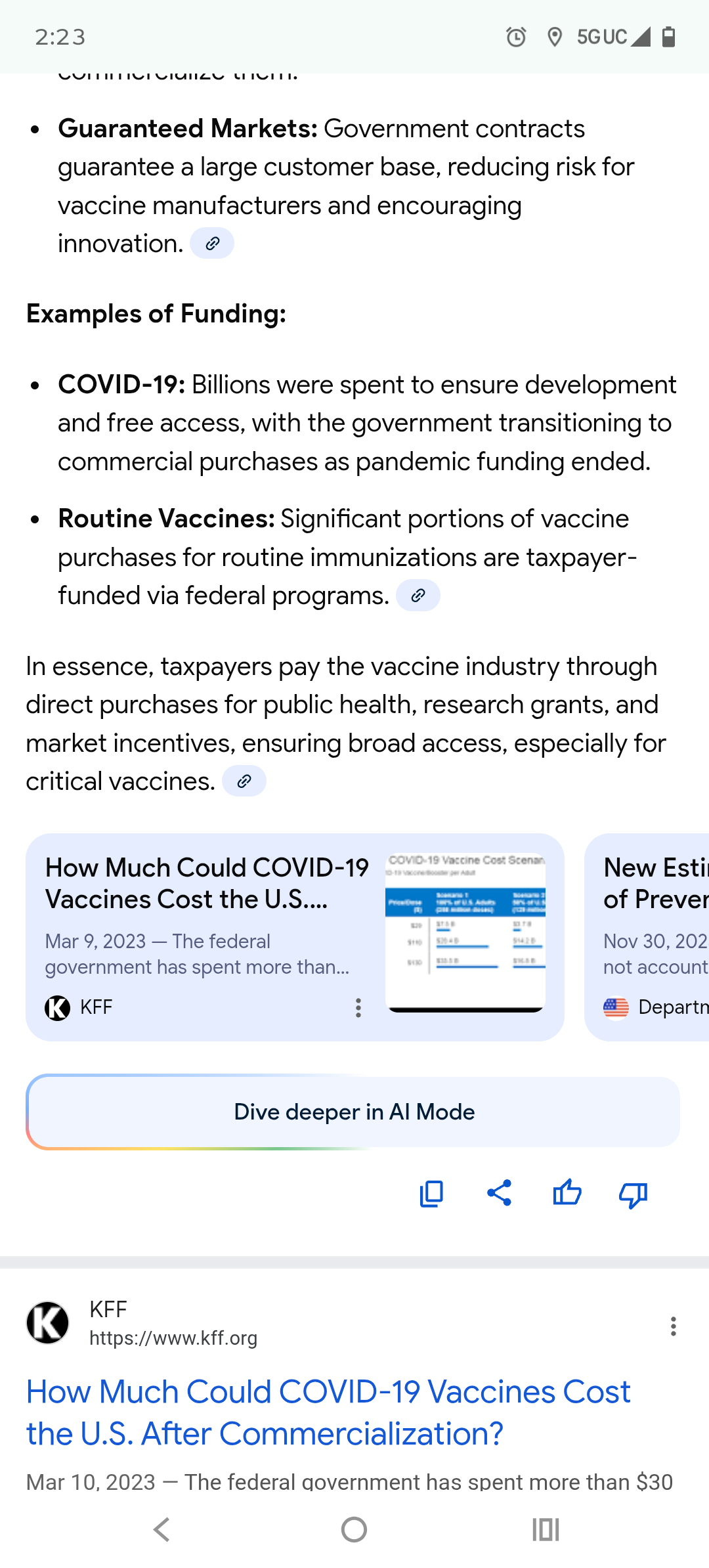Open source link after the summary paragraph
Image resolution: width=709 pixels, height=1568 pixels.
click(x=244, y=781)
